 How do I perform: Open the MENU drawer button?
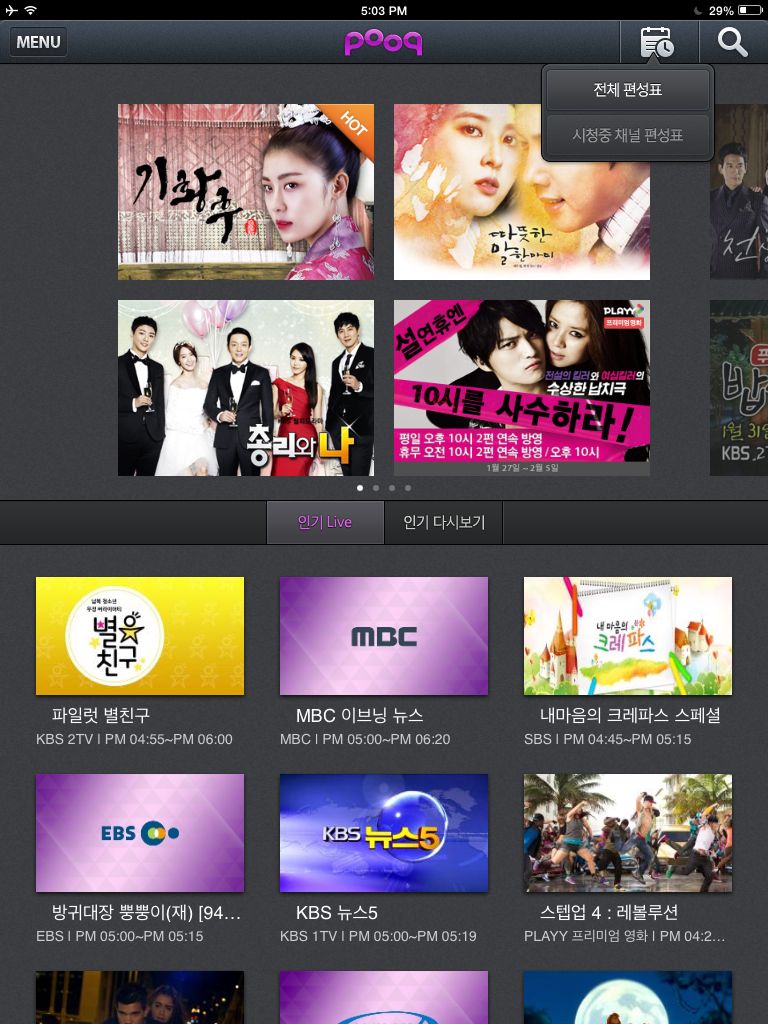39,42
